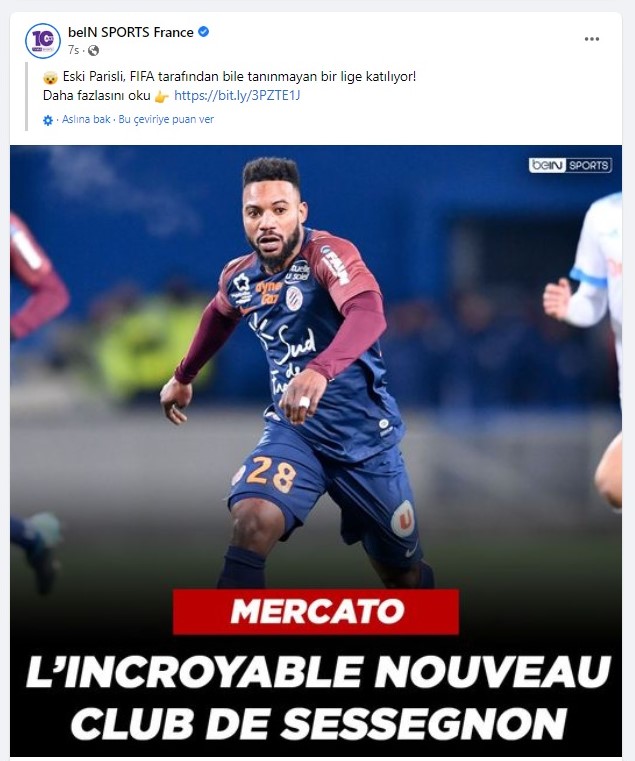Open the Sessegnon Mercato post image
Image resolution: width=635 pixels, height=761 pixels.
tap(316, 450)
